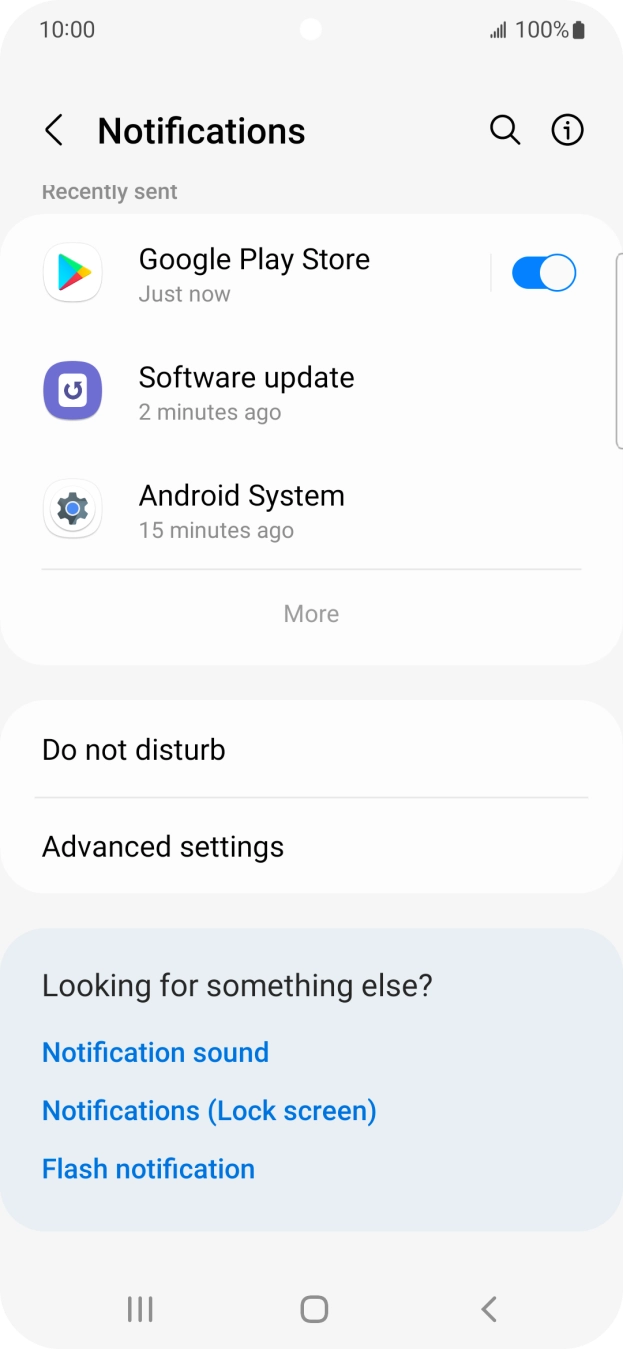The width and height of the screenshot is (623, 1349).
Task: Follow the Notification sound link
Action: pyautogui.click(x=155, y=1052)
